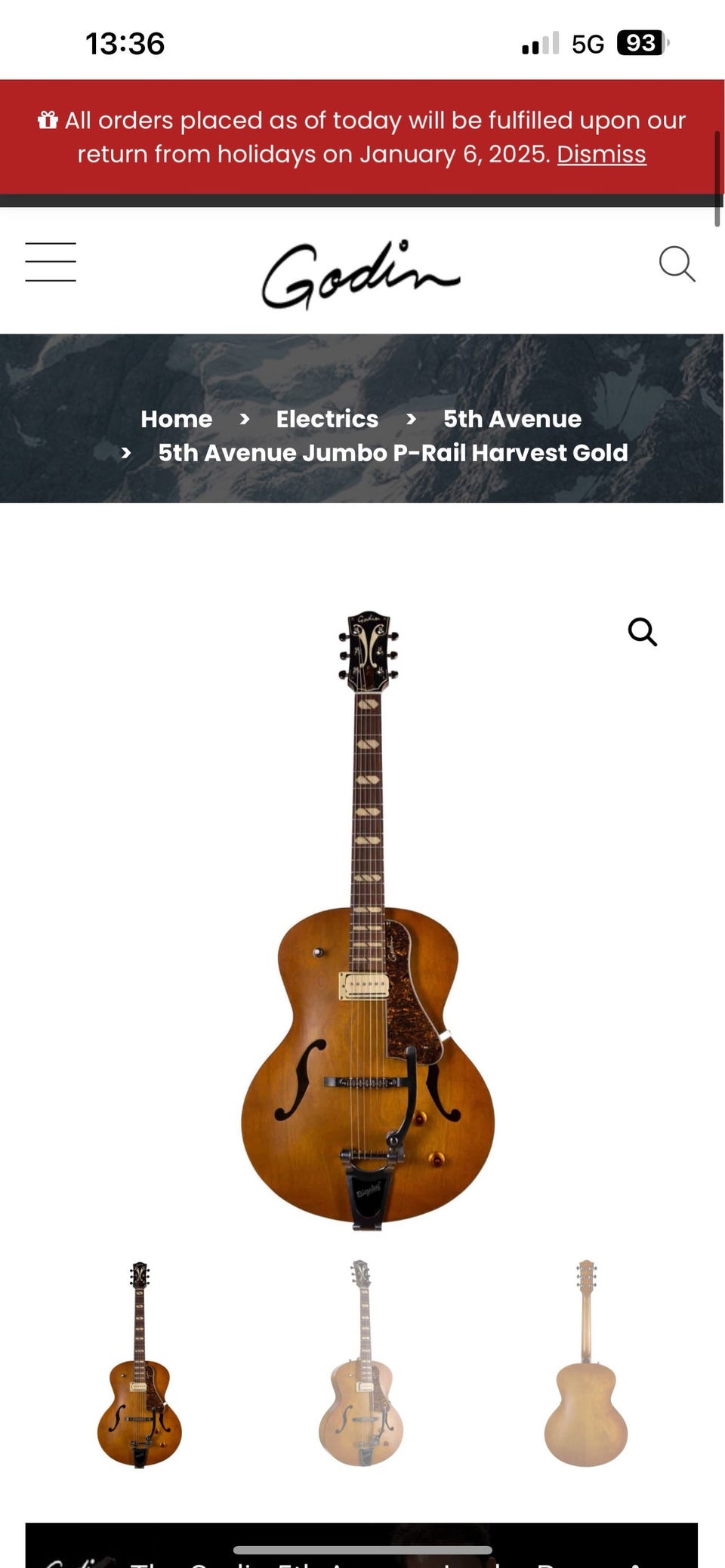Image resolution: width=725 pixels, height=1568 pixels.
Task: Open site search magnifier in header
Action: 677,263
